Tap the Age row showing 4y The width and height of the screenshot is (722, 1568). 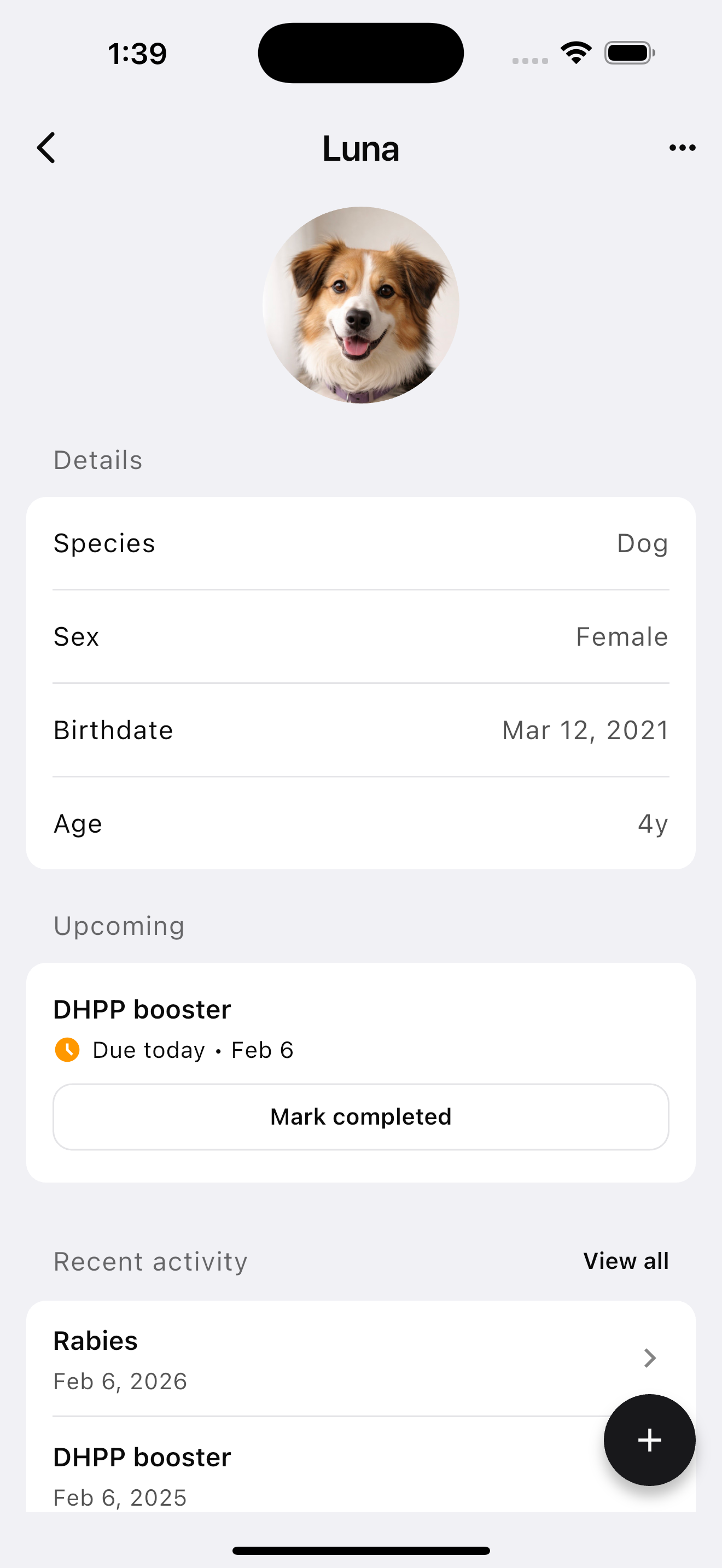(x=360, y=823)
